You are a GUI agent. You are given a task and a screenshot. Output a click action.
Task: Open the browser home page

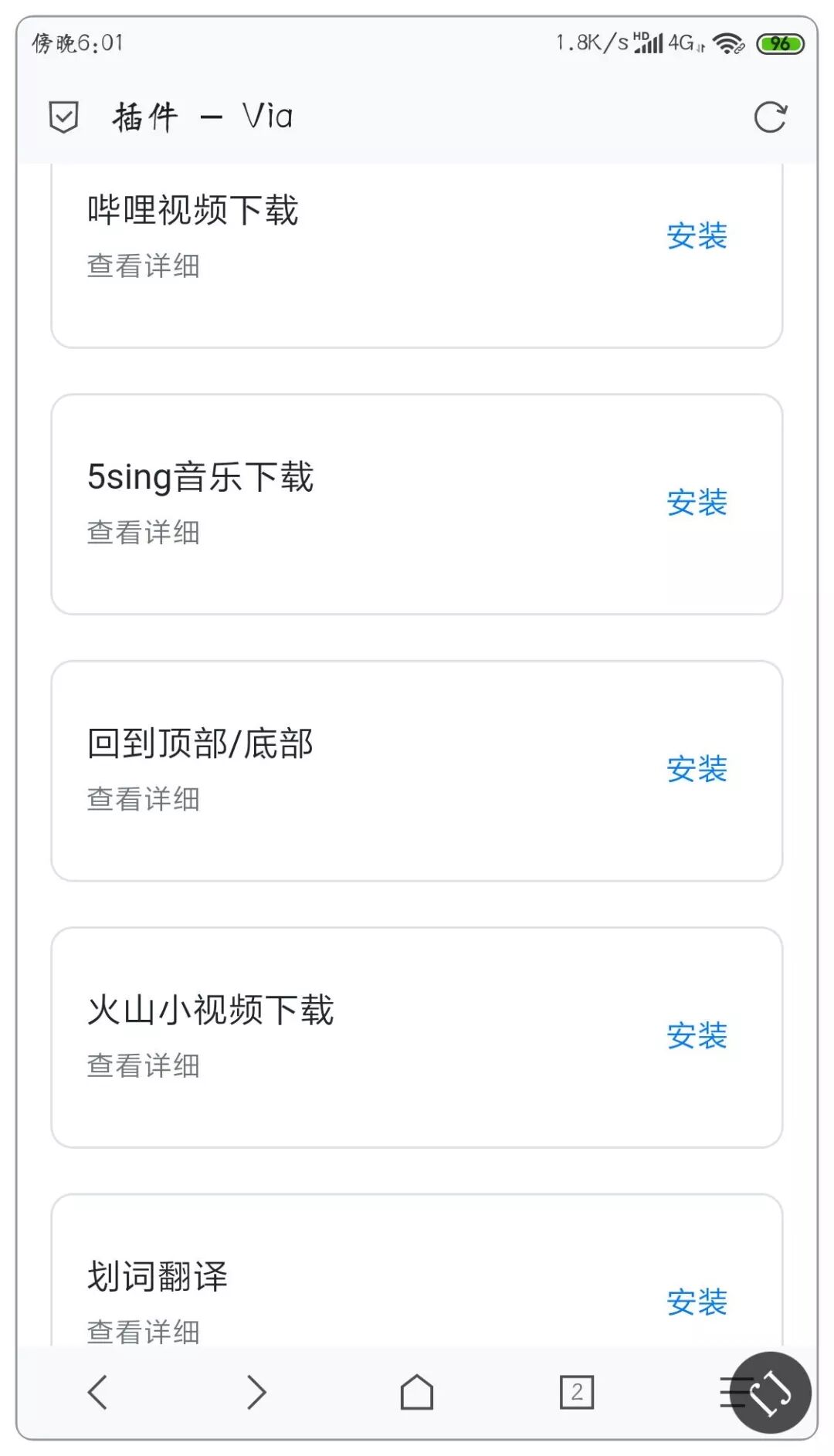point(417,1392)
